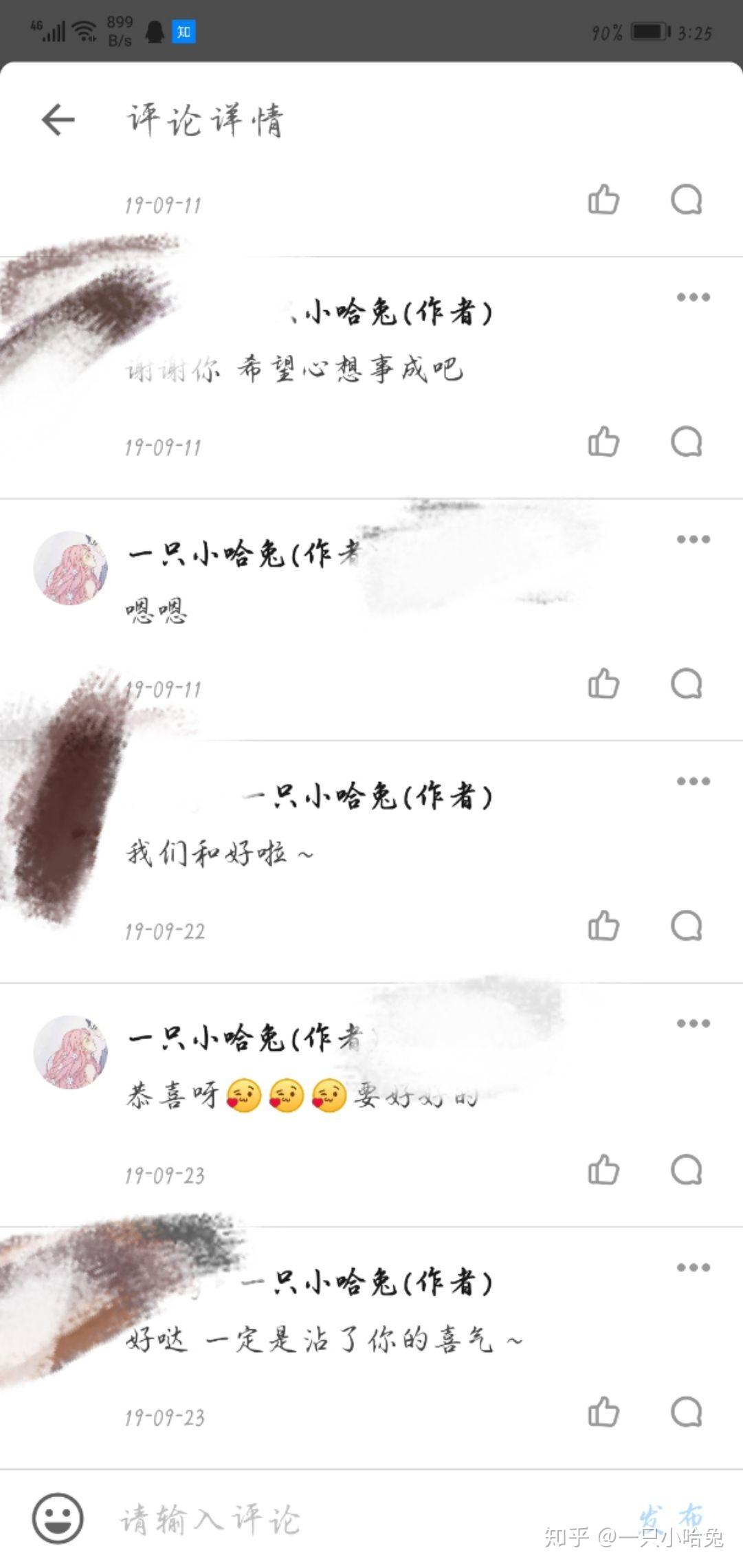Reply to the comment "我们和好啦~"

[x=686, y=926]
